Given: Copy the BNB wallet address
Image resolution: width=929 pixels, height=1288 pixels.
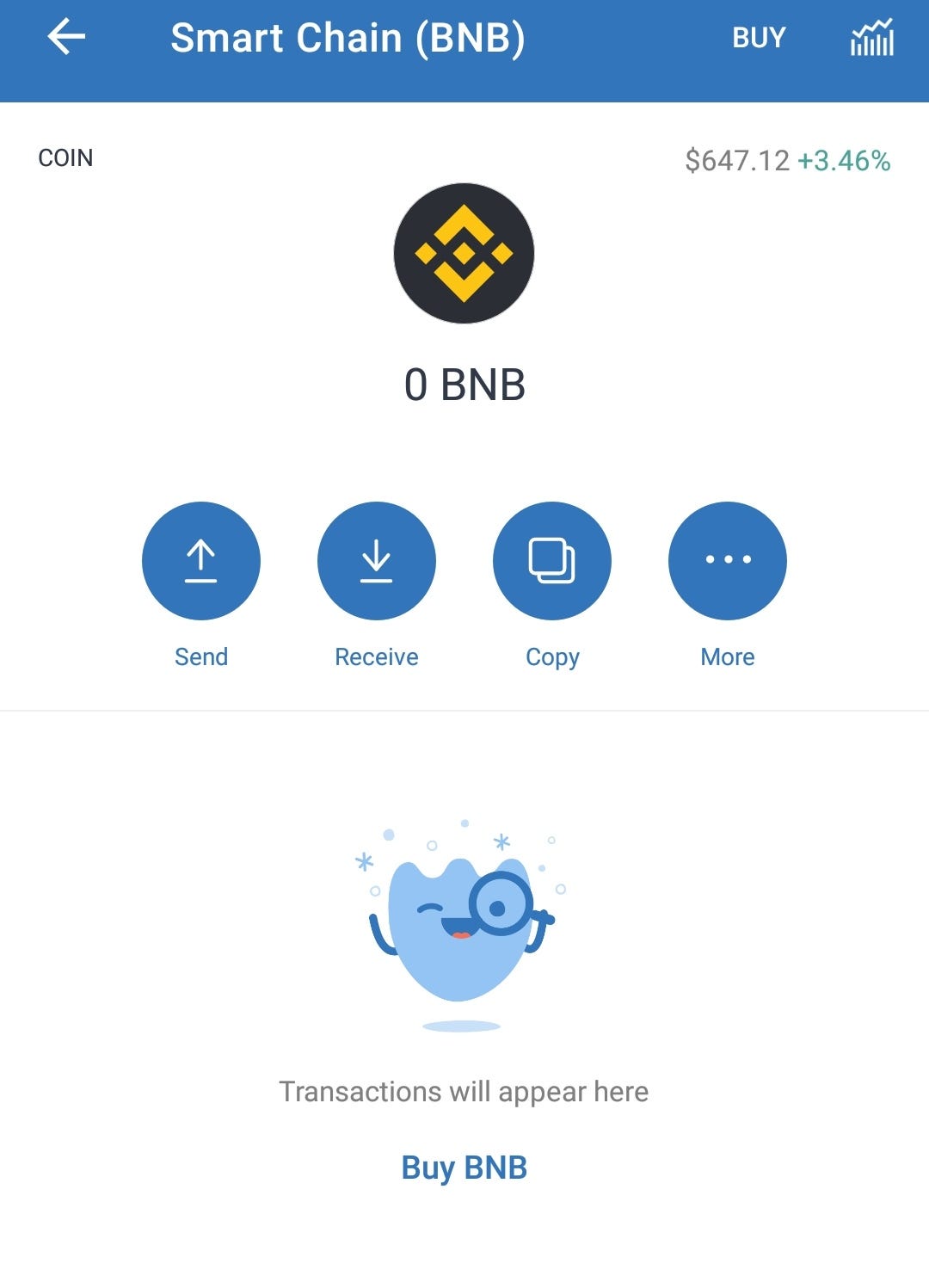Looking at the screenshot, I should tap(552, 561).
